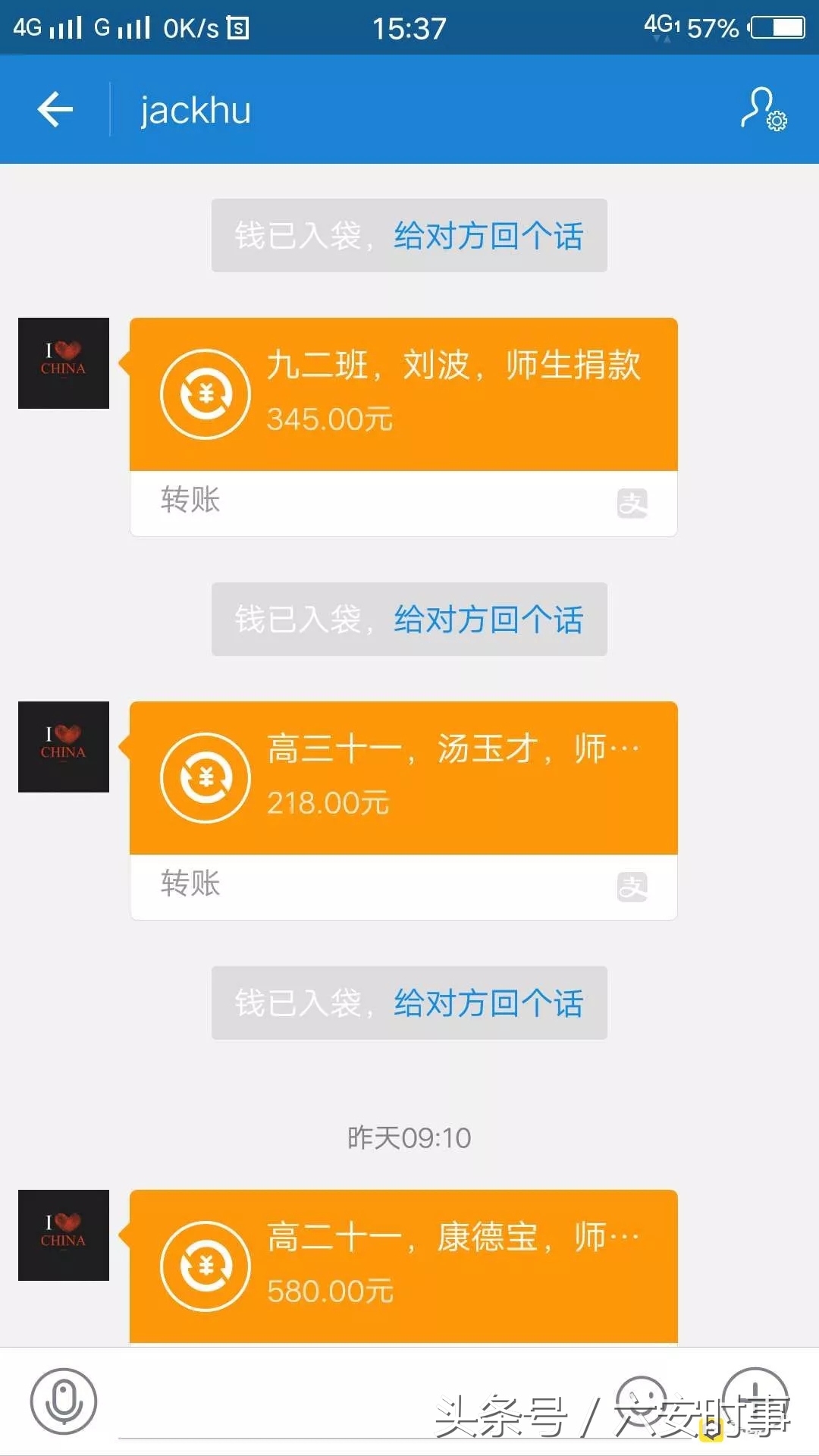
Task: Tap the 昨天09:10 timestamp
Action: pos(409,1137)
